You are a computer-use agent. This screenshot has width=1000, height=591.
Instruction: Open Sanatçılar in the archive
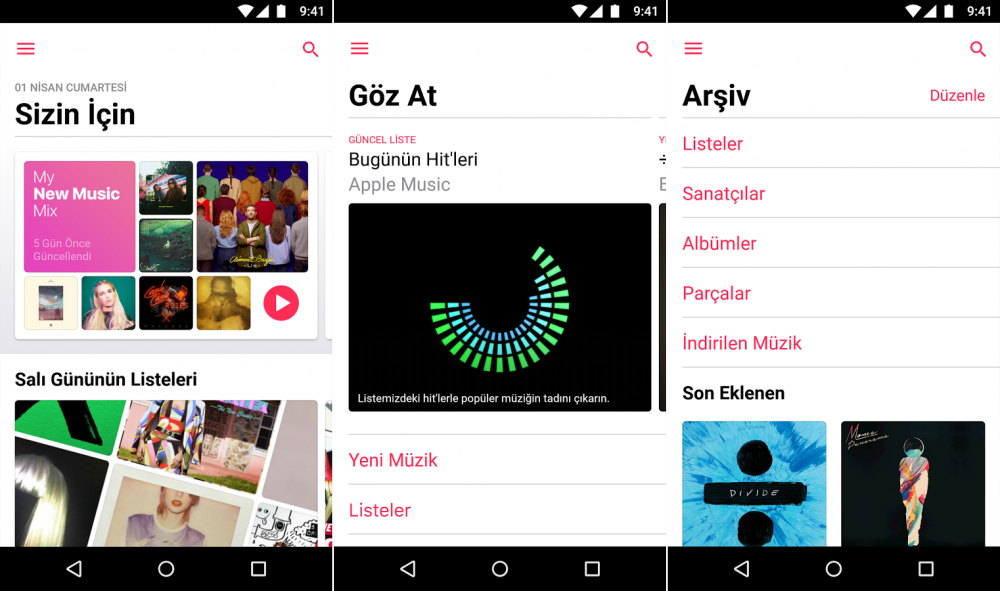tap(724, 194)
